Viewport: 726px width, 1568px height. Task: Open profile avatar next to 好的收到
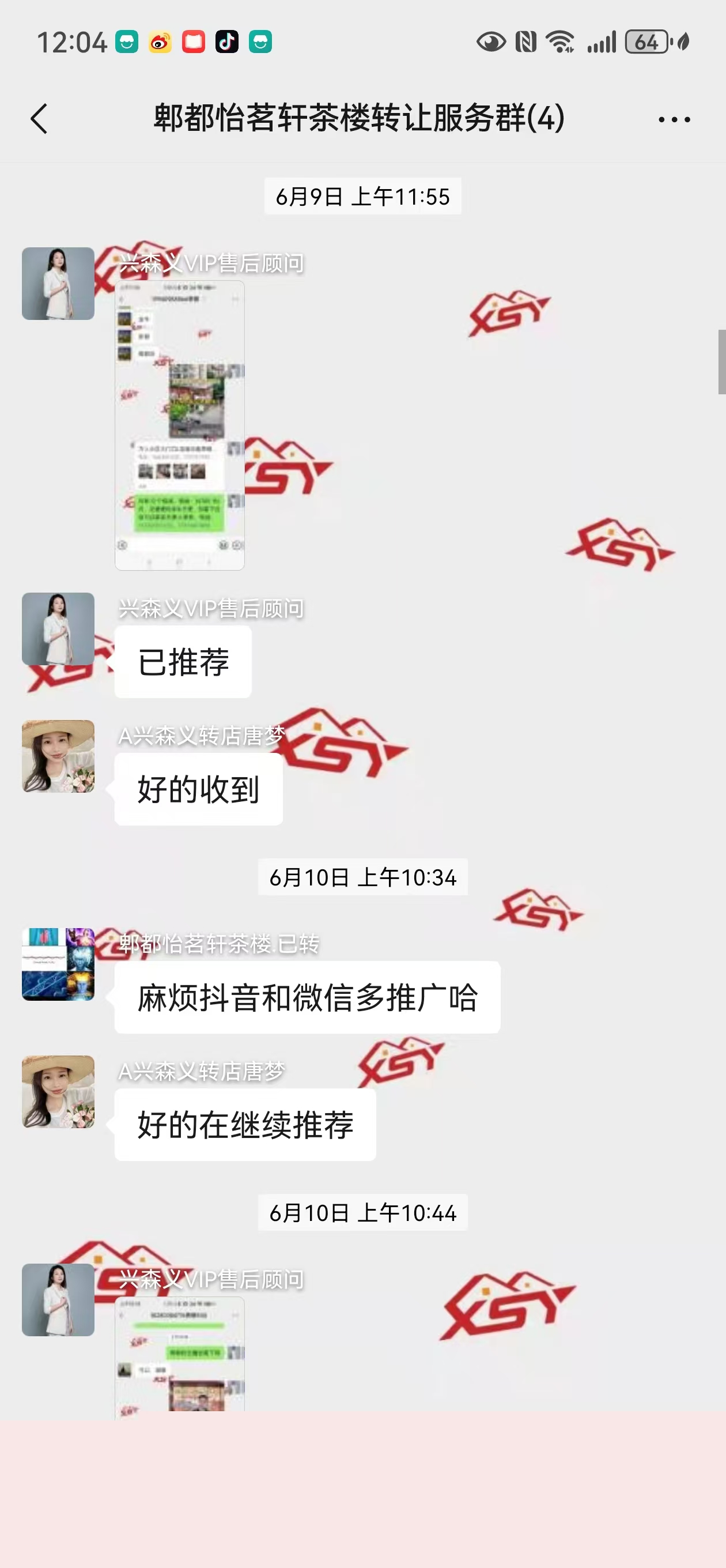click(58, 756)
